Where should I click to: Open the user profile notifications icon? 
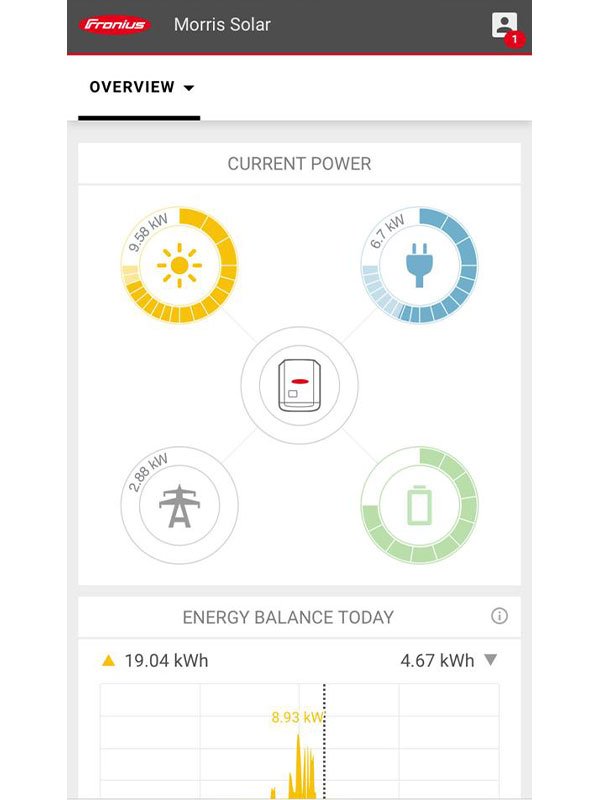coord(506,26)
